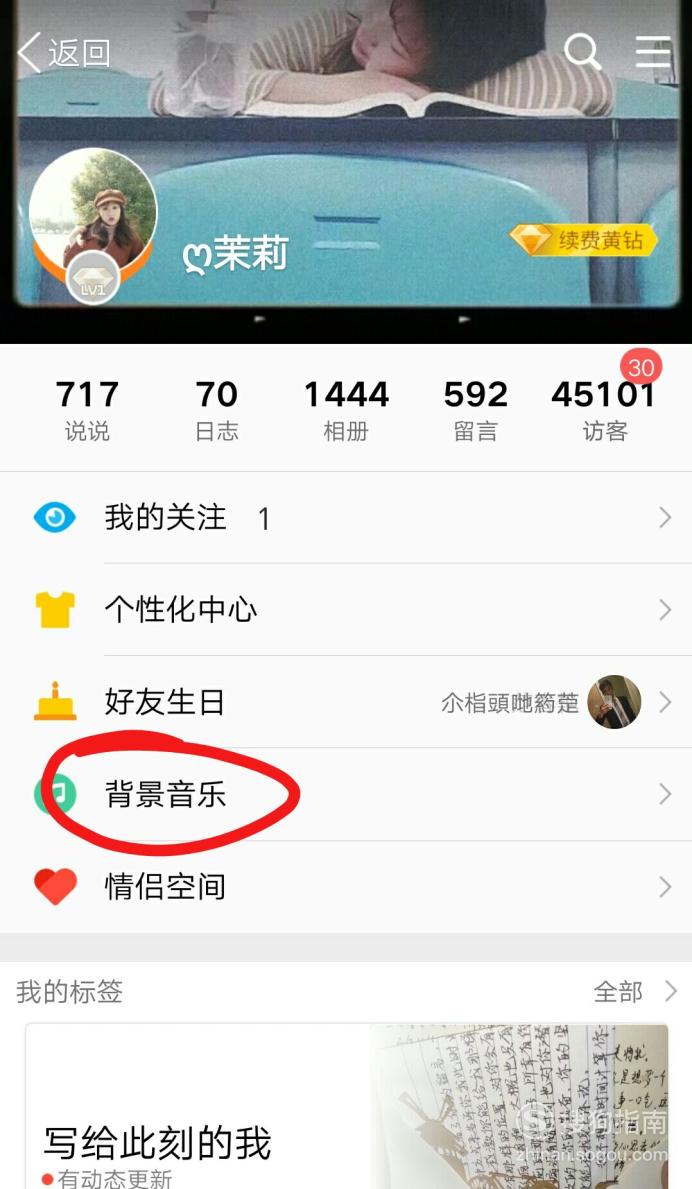Go back using the 返回 button
This screenshot has height=1189, width=692.
click(x=64, y=53)
